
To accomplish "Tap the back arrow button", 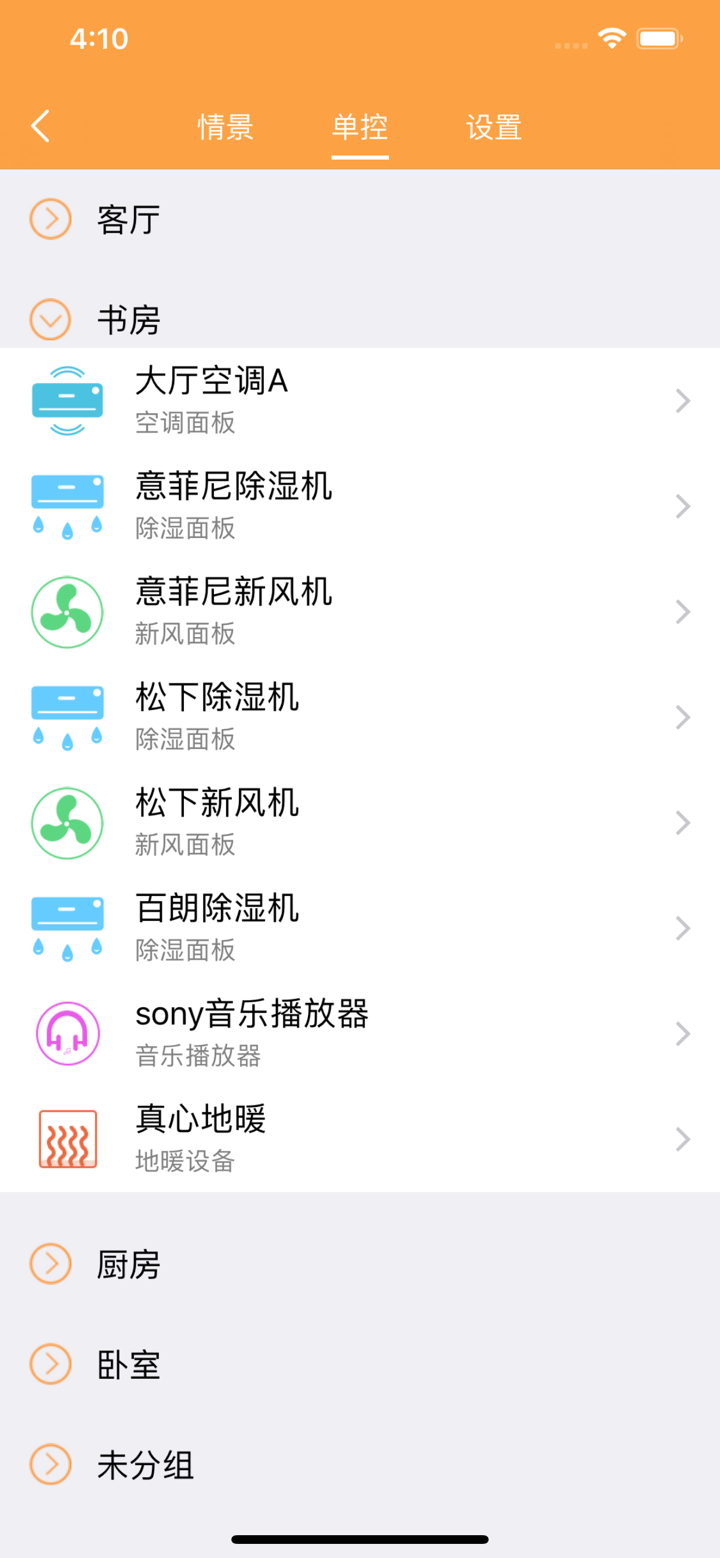I will (40, 127).
